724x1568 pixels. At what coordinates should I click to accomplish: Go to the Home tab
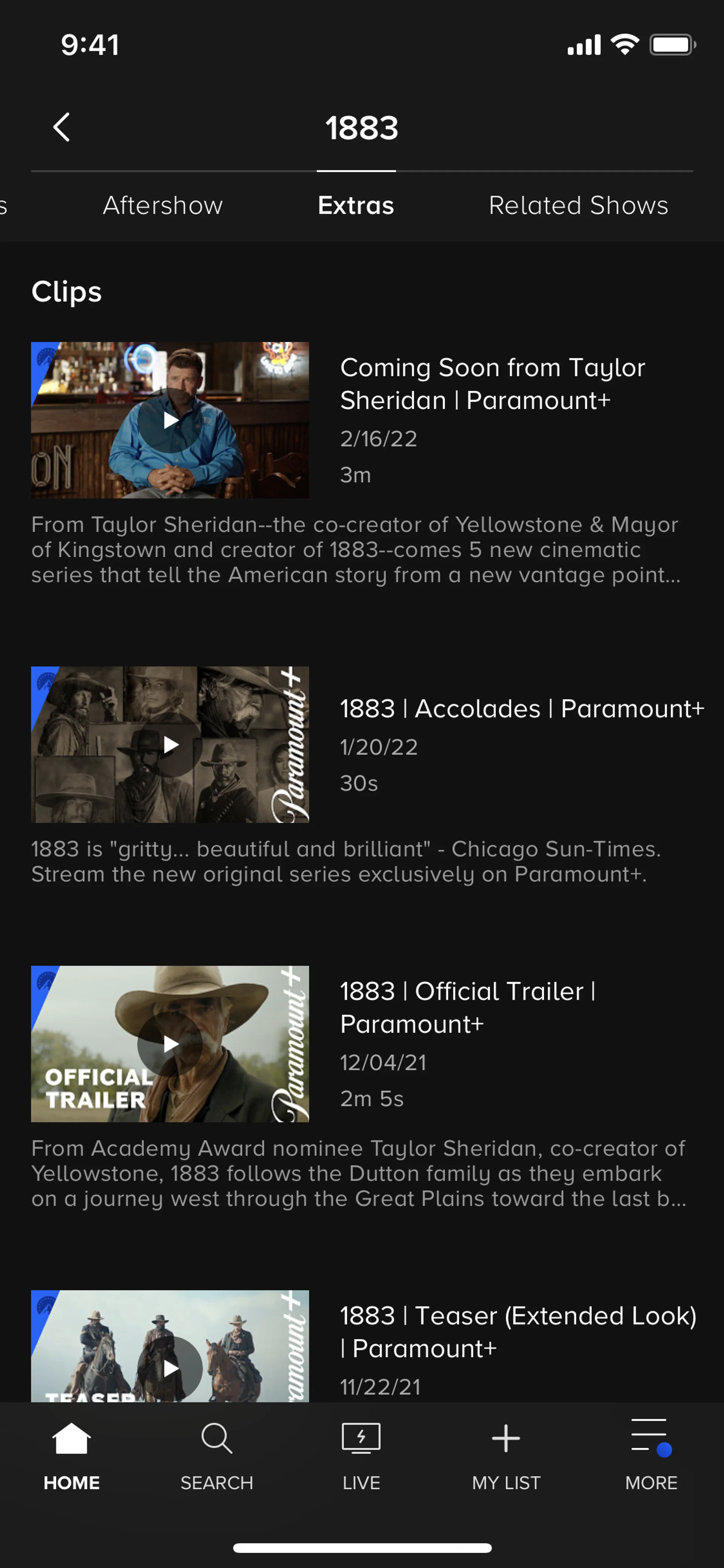(72, 1455)
